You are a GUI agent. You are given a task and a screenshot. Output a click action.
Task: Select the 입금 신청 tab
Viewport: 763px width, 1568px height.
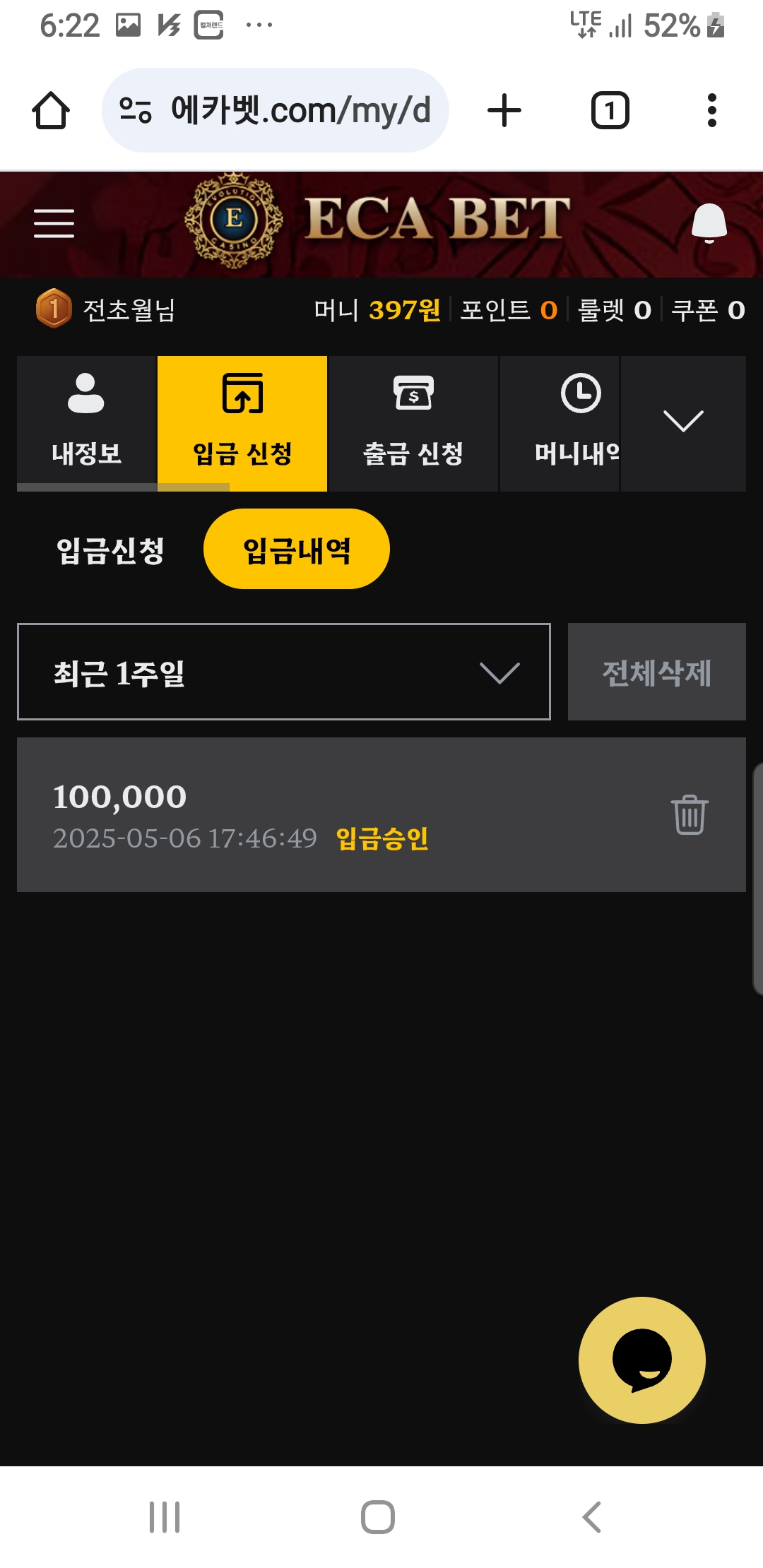[242, 422]
